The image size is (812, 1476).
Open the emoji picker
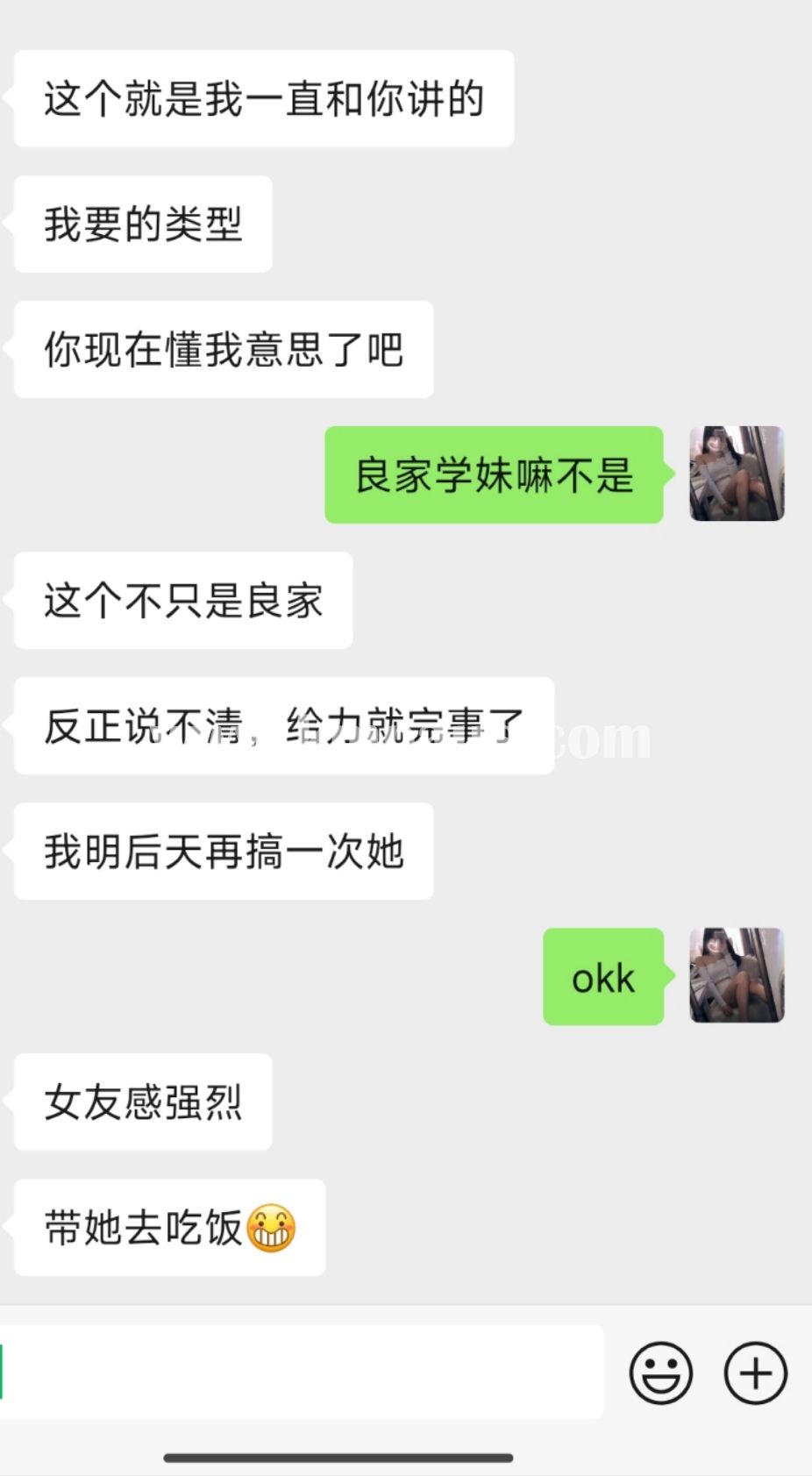pos(660,1373)
